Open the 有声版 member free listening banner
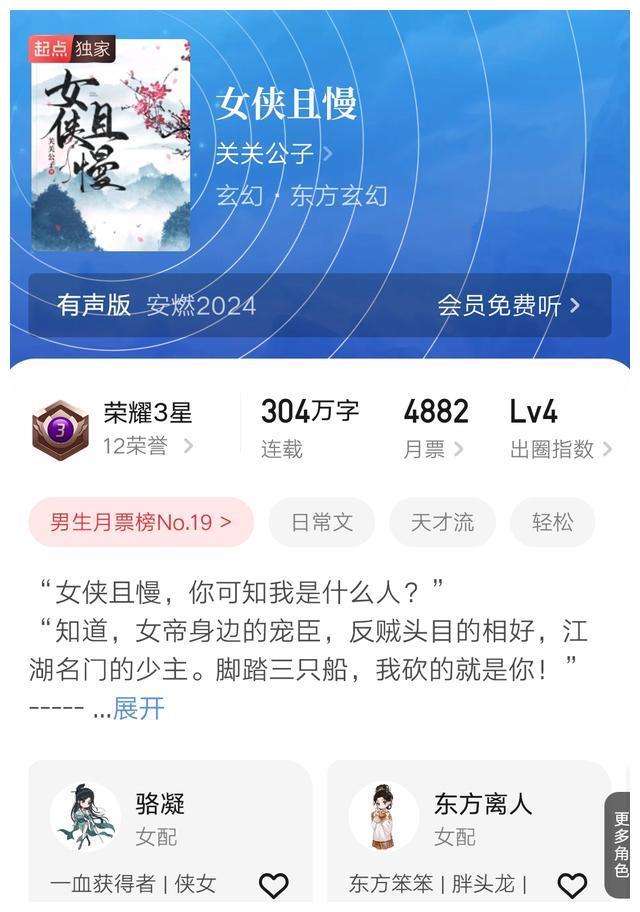The height and width of the screenshot is (912, 640). (319, 305)
